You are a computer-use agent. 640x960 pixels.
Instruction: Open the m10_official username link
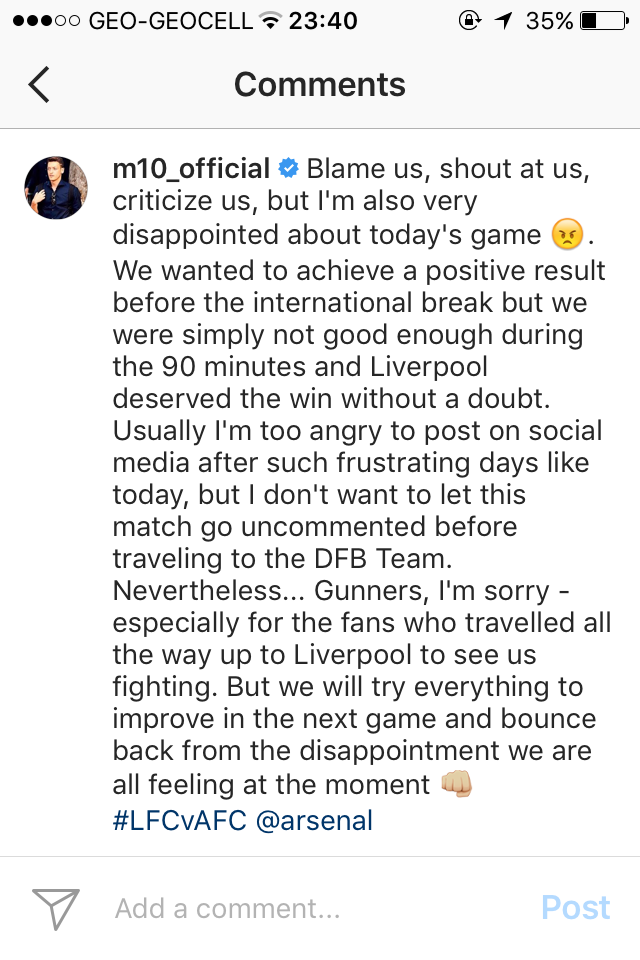pyautogui.click(x=191, y=168)
